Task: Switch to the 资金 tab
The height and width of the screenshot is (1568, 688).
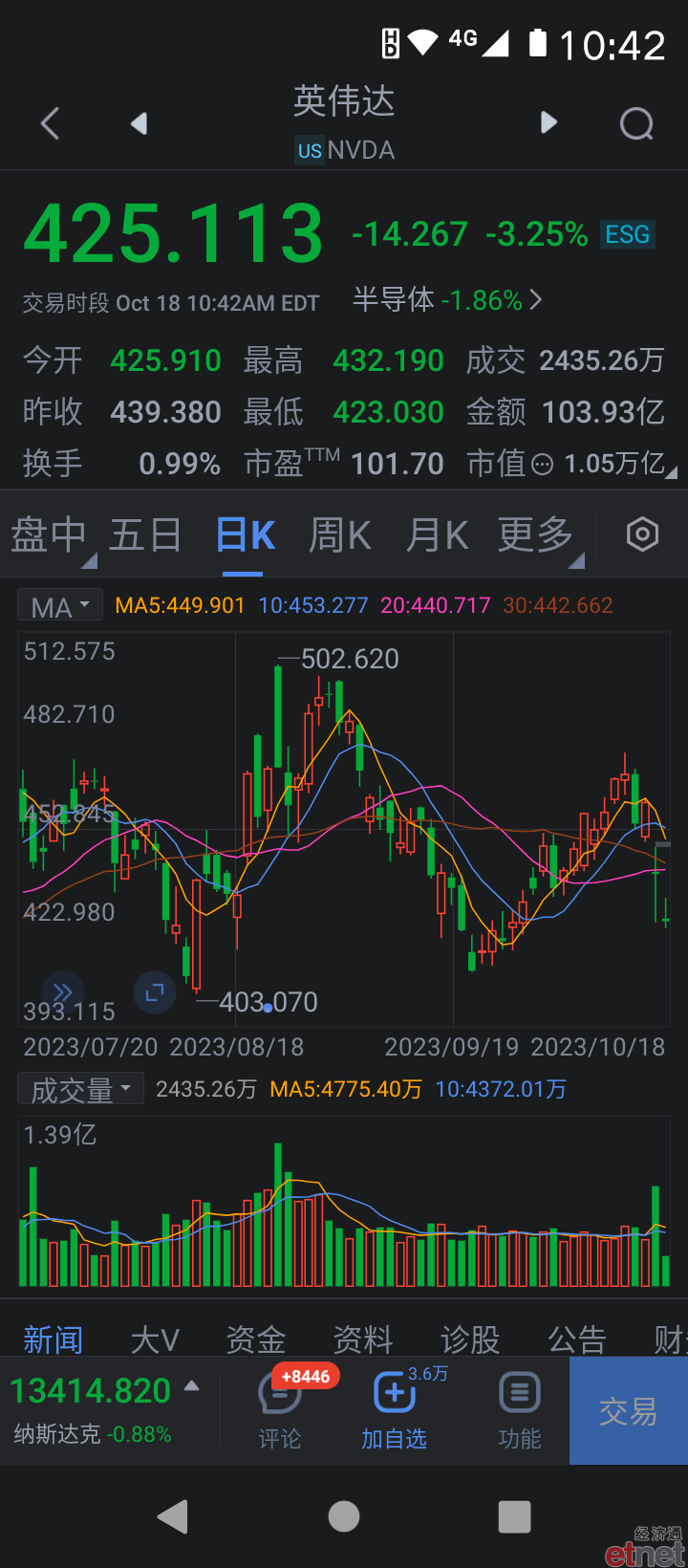Action: pos(256,1339)
